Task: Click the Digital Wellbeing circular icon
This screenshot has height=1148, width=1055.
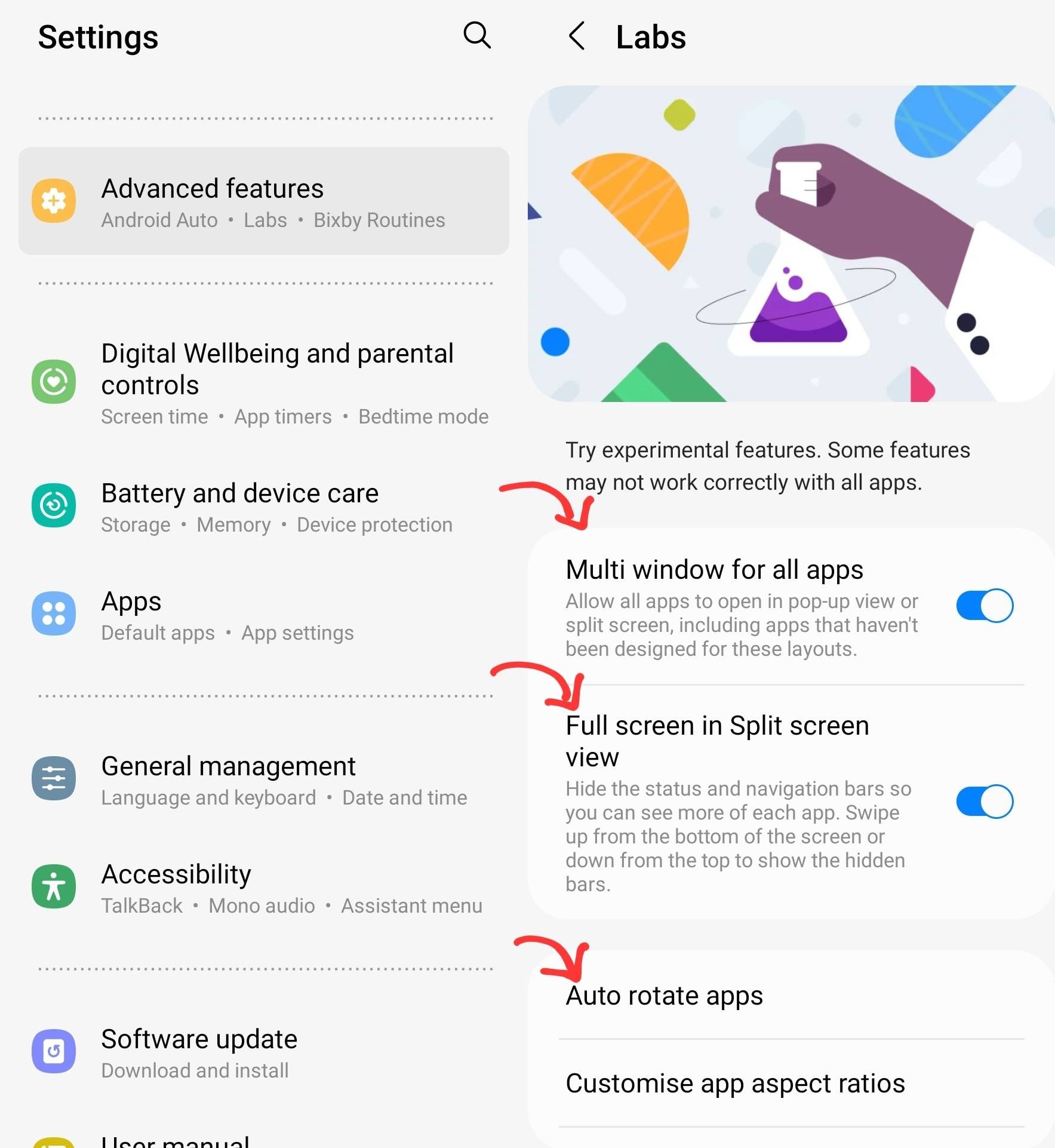Action: coord(54,381)
